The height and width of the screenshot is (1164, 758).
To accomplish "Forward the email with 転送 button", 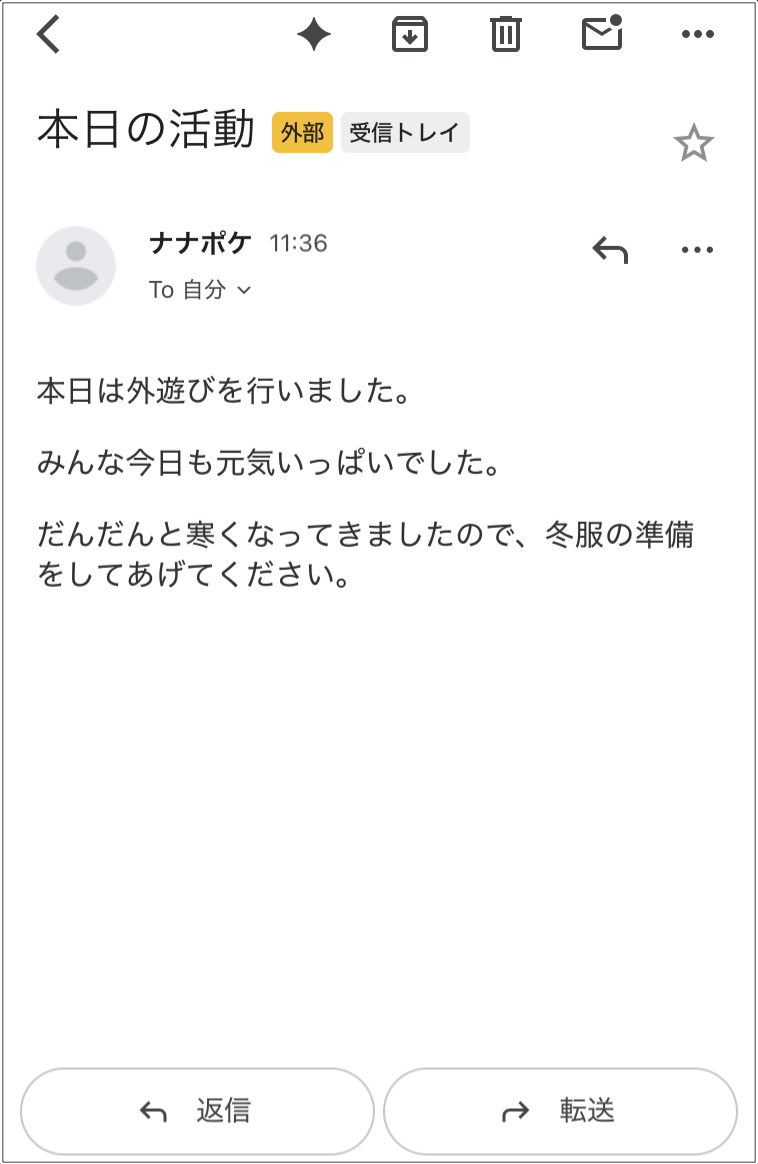I will pyautogui.click(x=560, y=1111).
